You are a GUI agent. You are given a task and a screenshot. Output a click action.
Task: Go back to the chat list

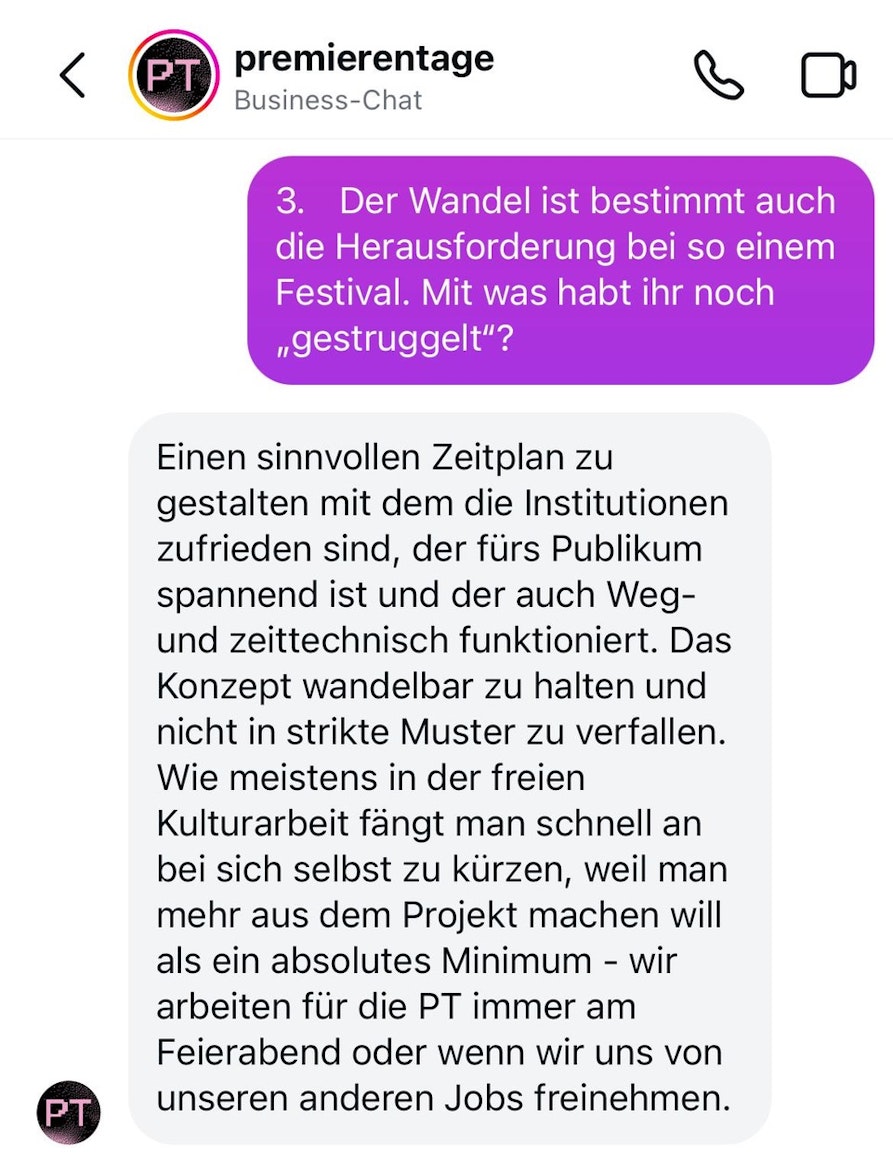coord(72,76)
